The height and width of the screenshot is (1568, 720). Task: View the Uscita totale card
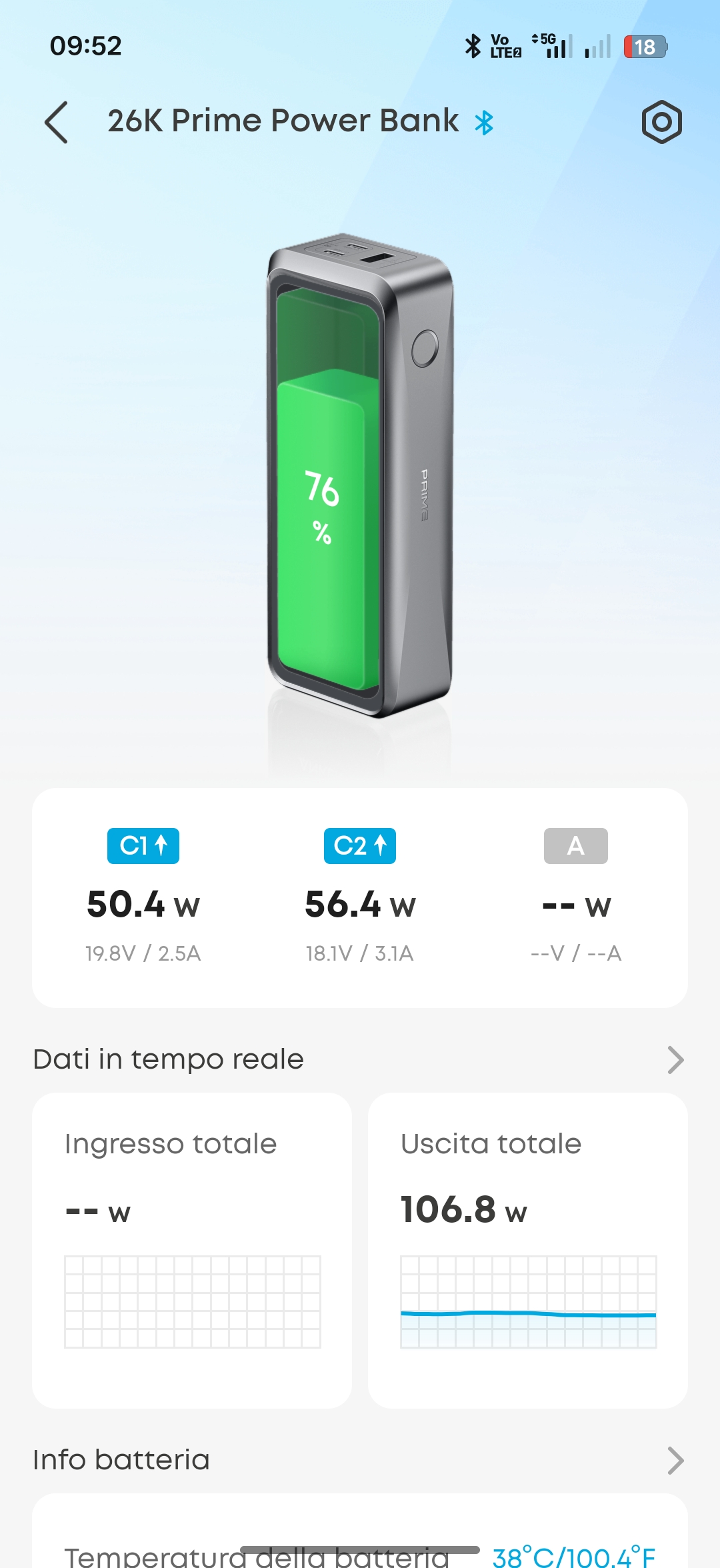pos(527,1250)
